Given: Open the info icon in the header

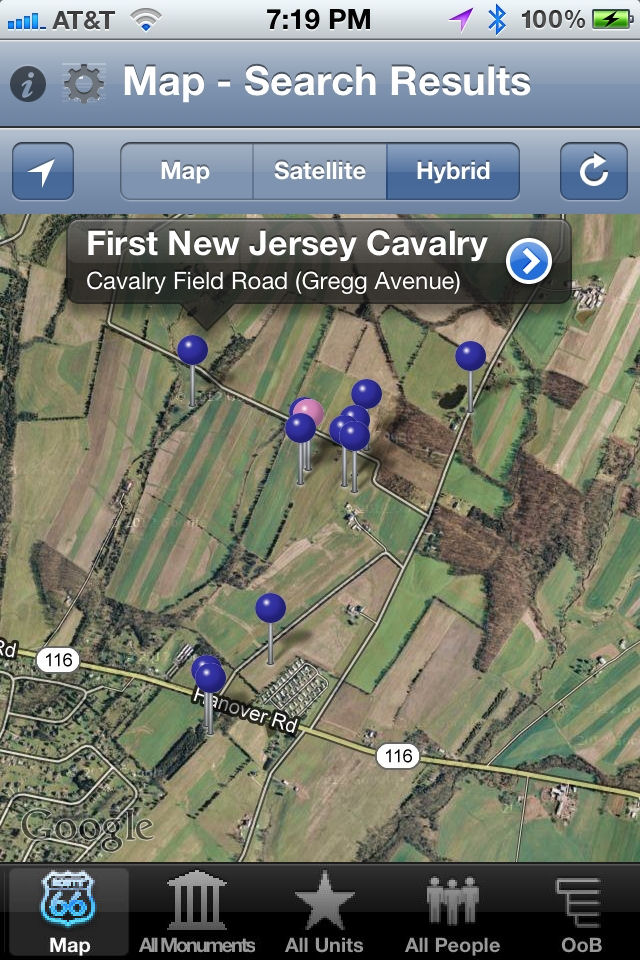Looking at the screenshot, I should [x=28, y=84].
